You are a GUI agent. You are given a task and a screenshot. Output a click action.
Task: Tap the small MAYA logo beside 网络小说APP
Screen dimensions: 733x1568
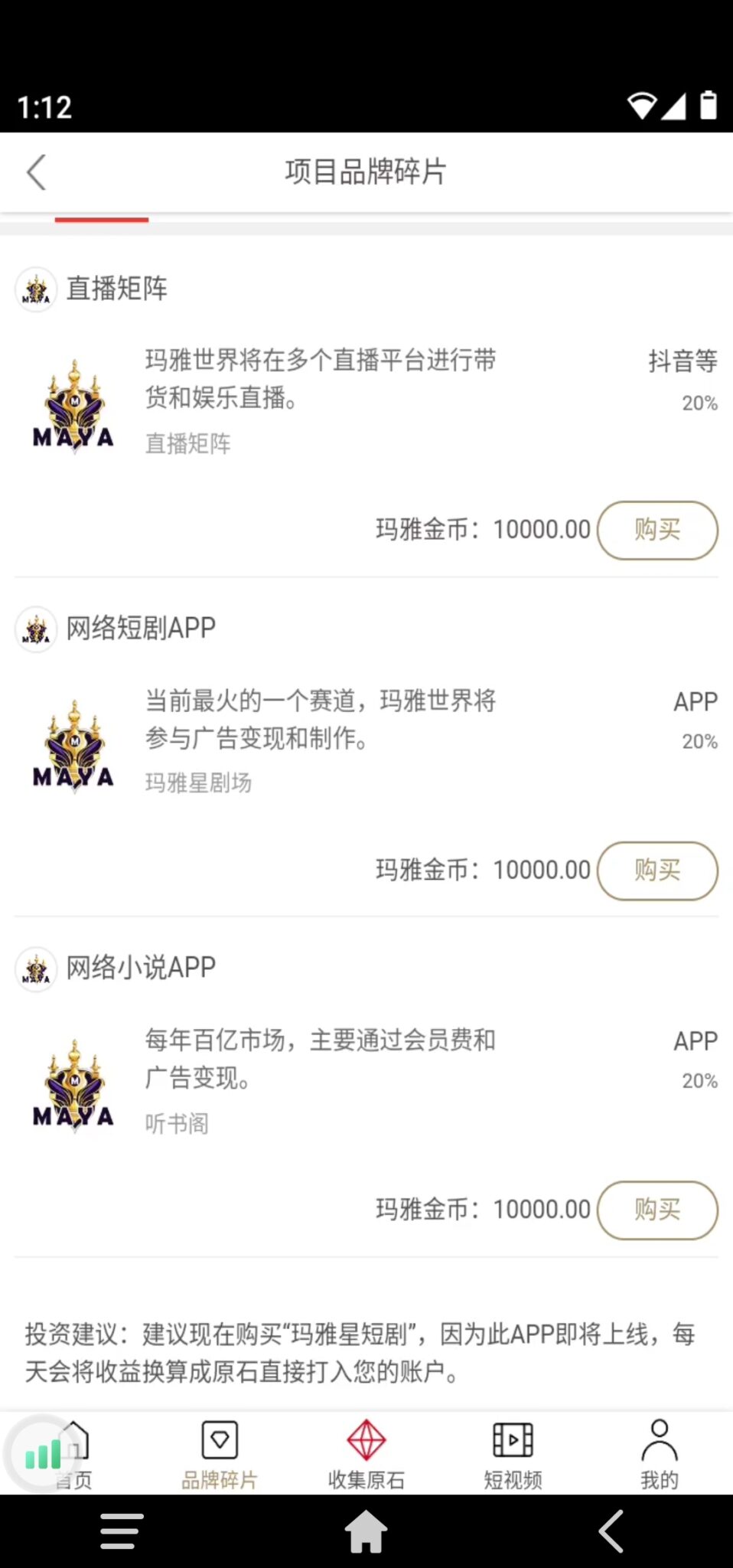(35, 969)
